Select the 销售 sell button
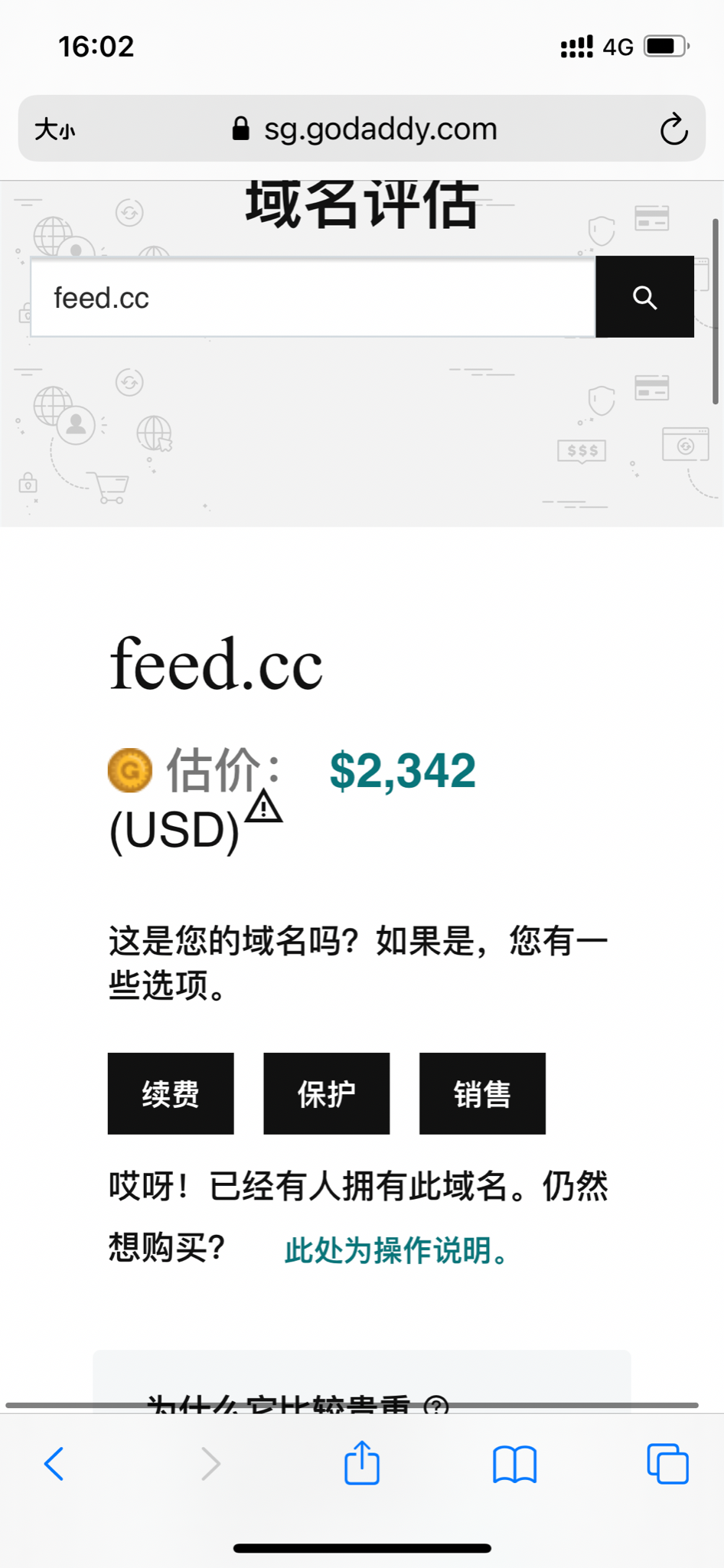The image size is (724, 1568). 482,1093
